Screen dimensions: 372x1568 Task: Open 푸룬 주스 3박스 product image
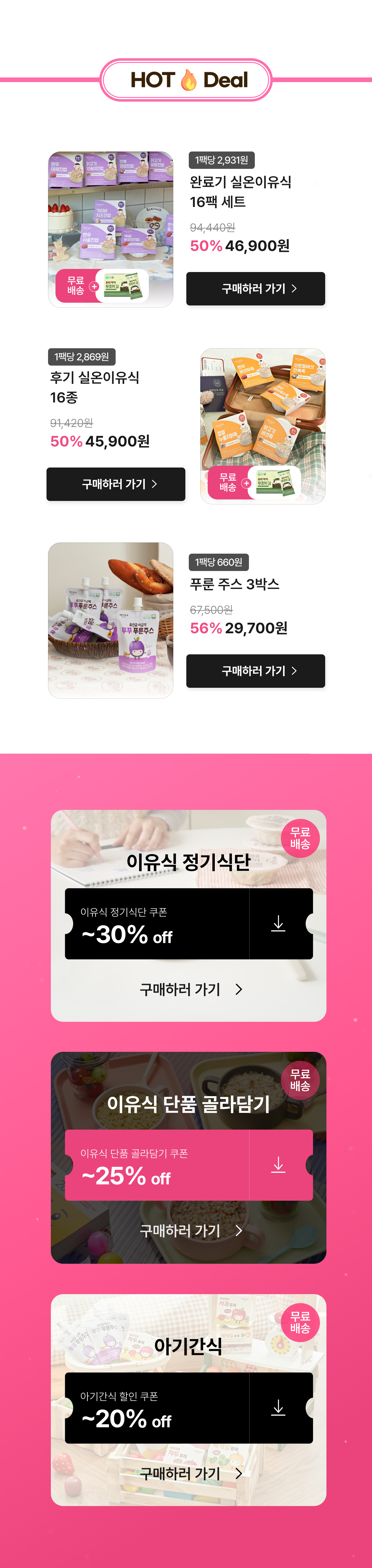coord(111,620)
